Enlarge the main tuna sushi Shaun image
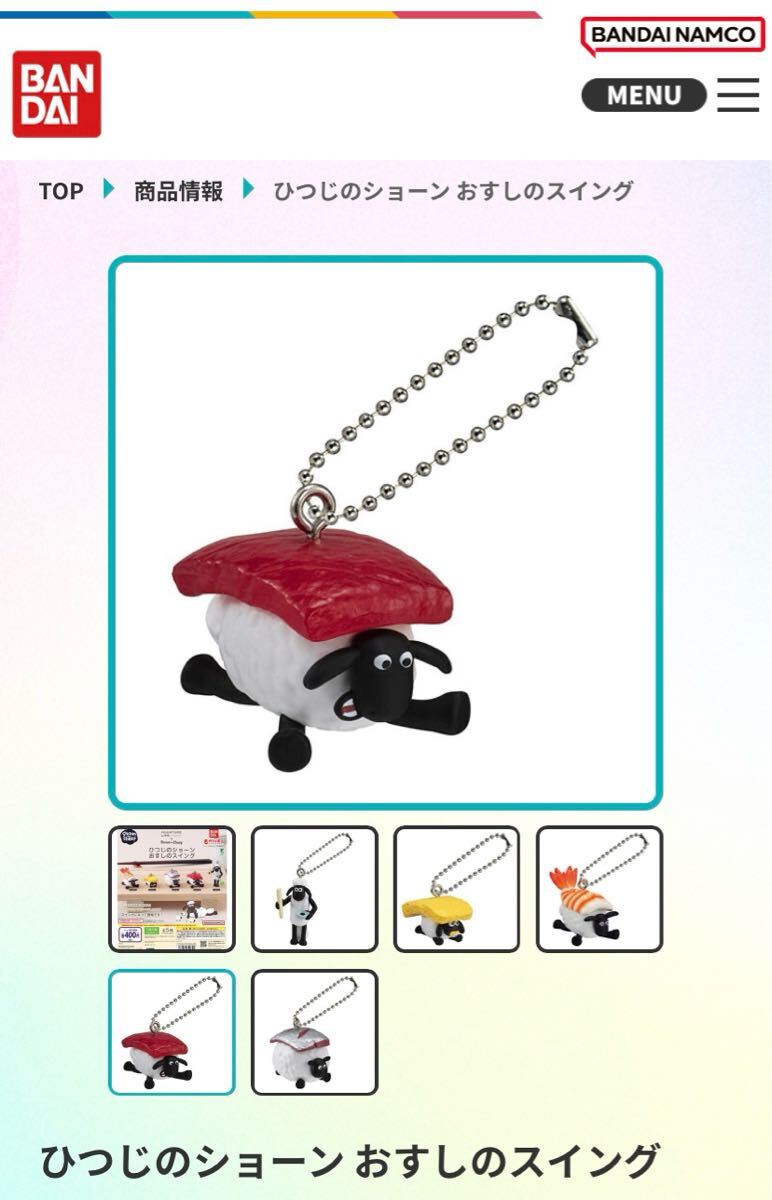This screenshot has height=1200, width=772. coord(385,532)
